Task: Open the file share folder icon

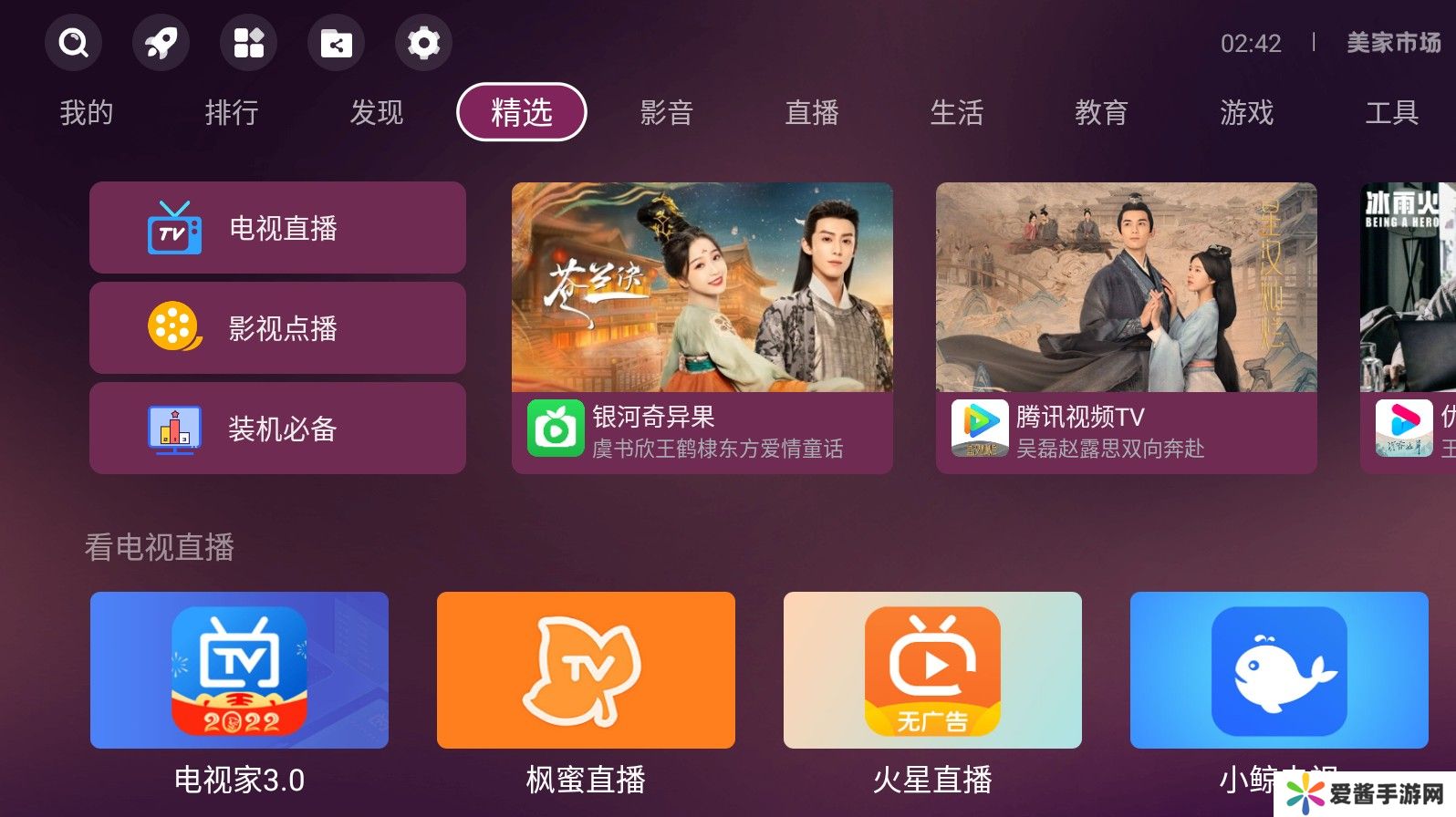Action: coord(336,43)
